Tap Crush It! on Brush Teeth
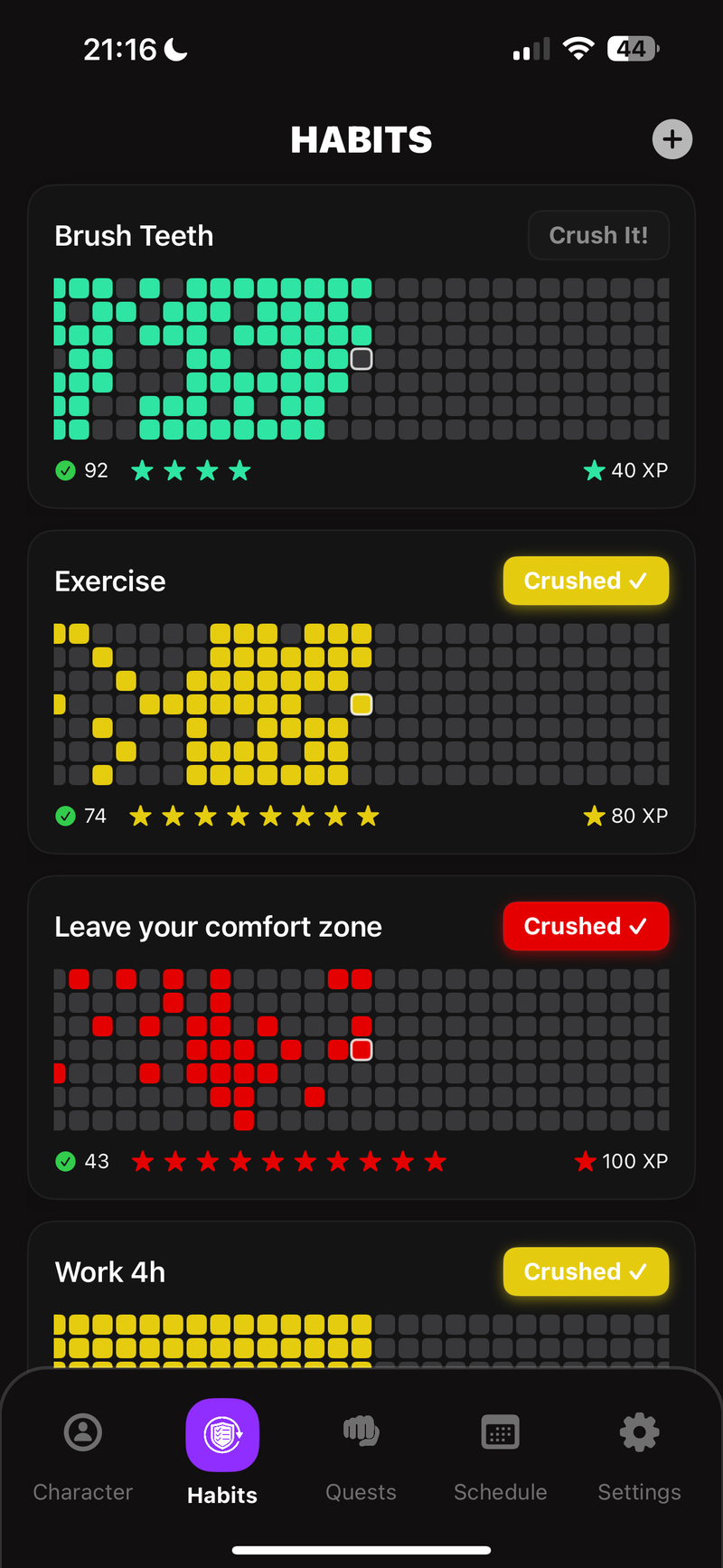This screenshot has width=723, height=1568. [598, 235]
